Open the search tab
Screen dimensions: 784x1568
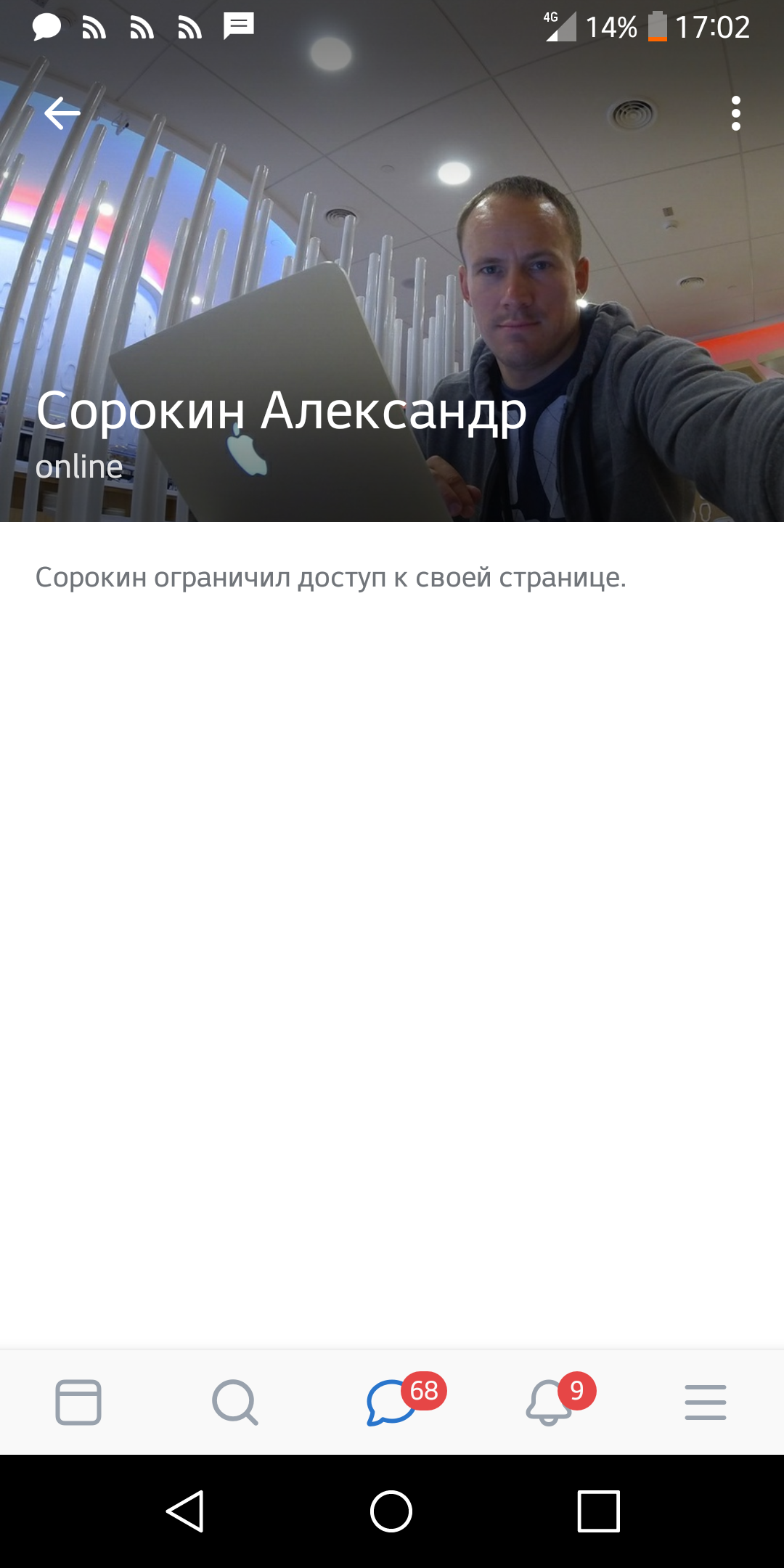point(235,1402)
